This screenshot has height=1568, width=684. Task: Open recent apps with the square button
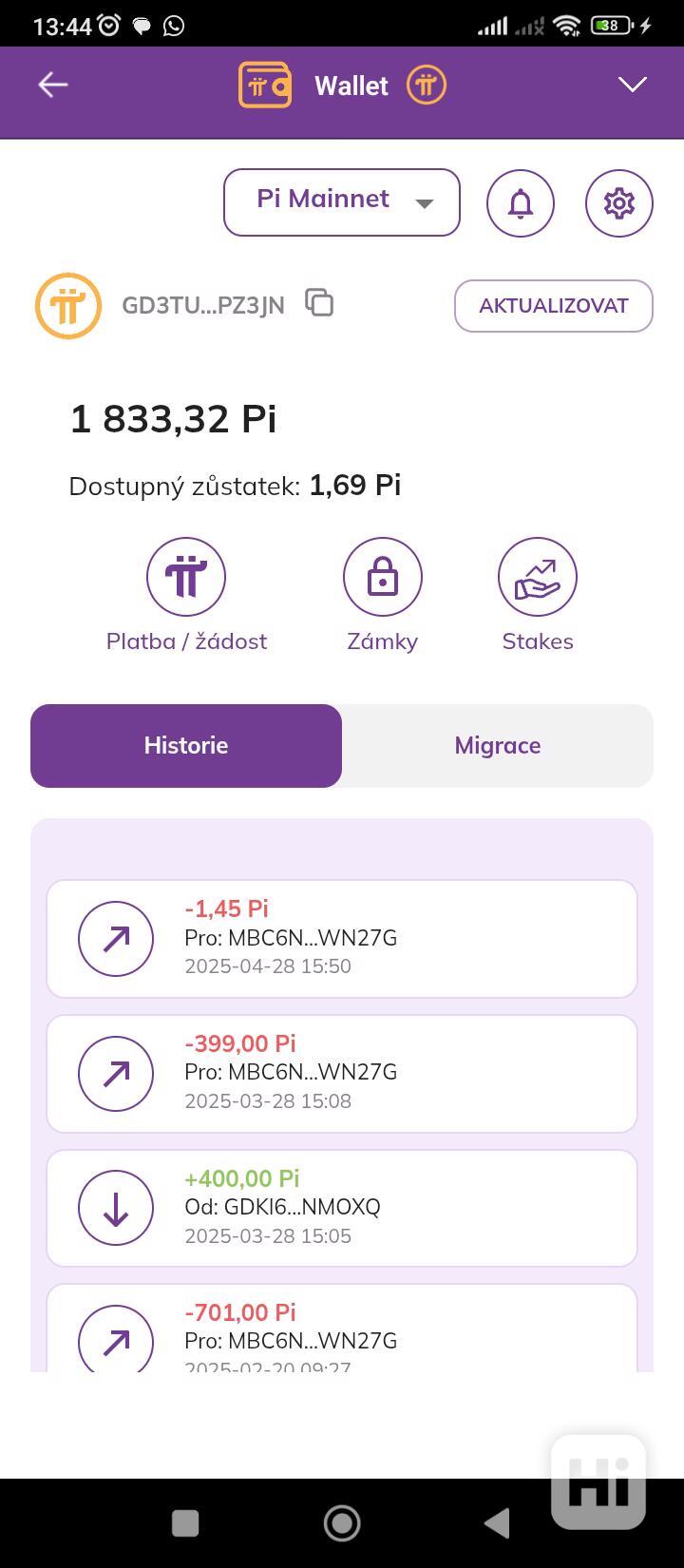coord(185,1523)
